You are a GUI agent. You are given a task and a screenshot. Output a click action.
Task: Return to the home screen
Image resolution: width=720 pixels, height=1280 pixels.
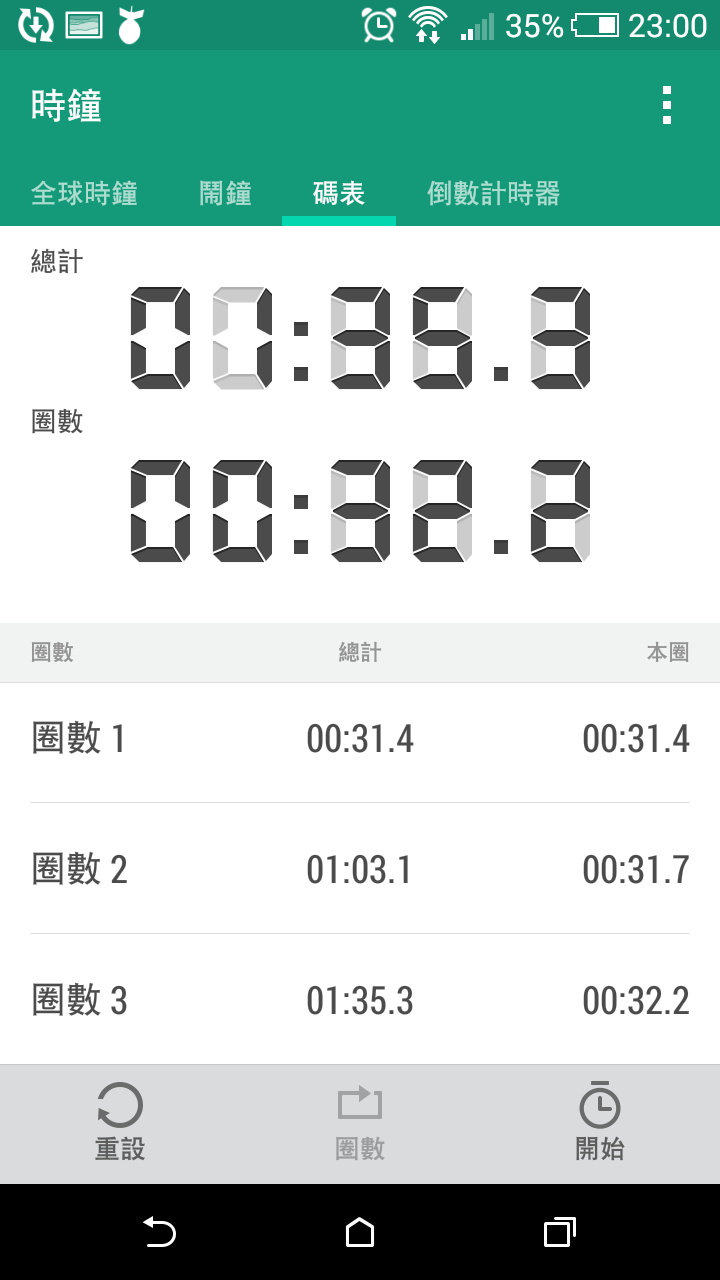tap(360, 1232)
